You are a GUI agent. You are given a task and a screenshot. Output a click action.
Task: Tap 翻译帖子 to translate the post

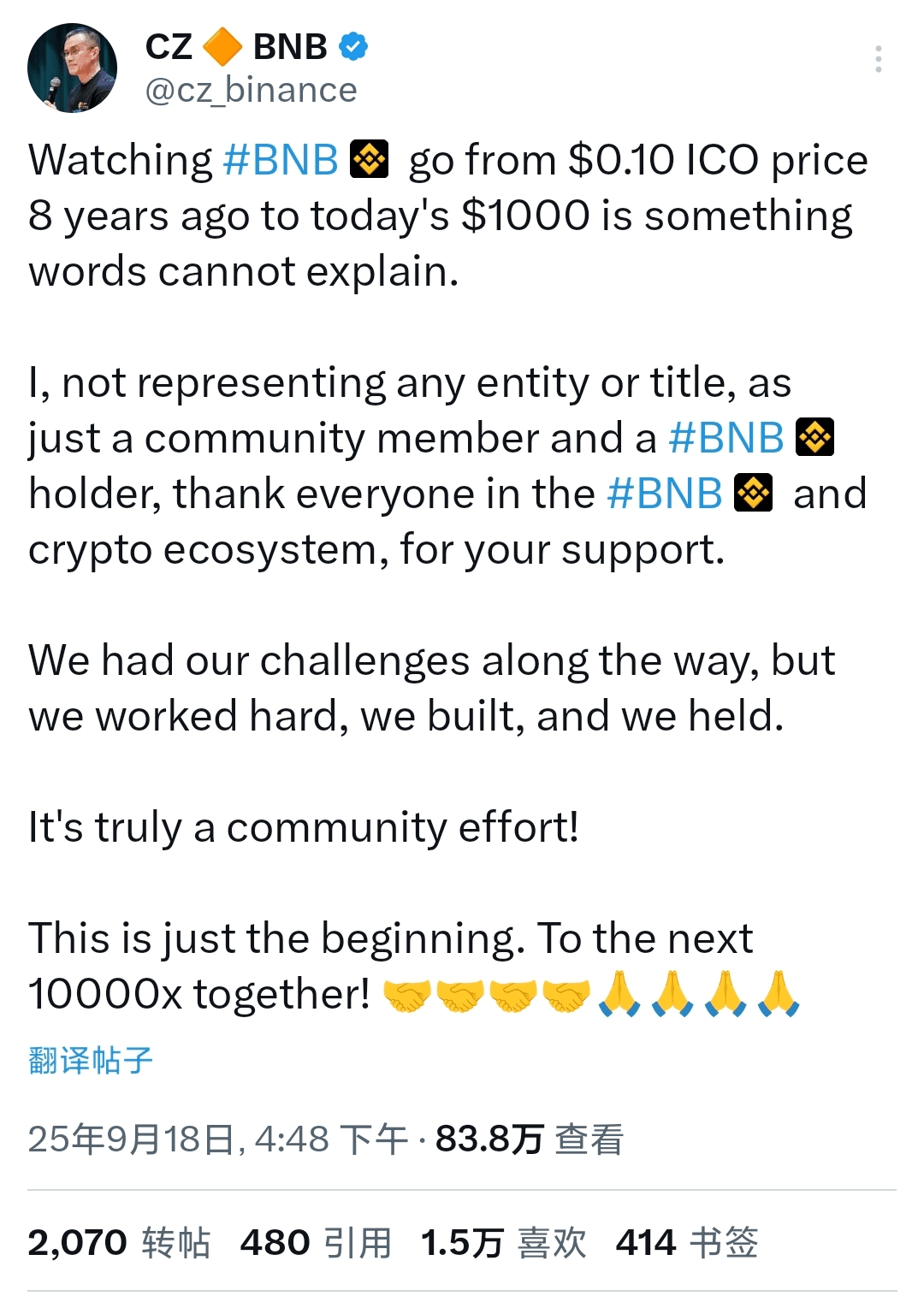click(x=90, y=1060)
